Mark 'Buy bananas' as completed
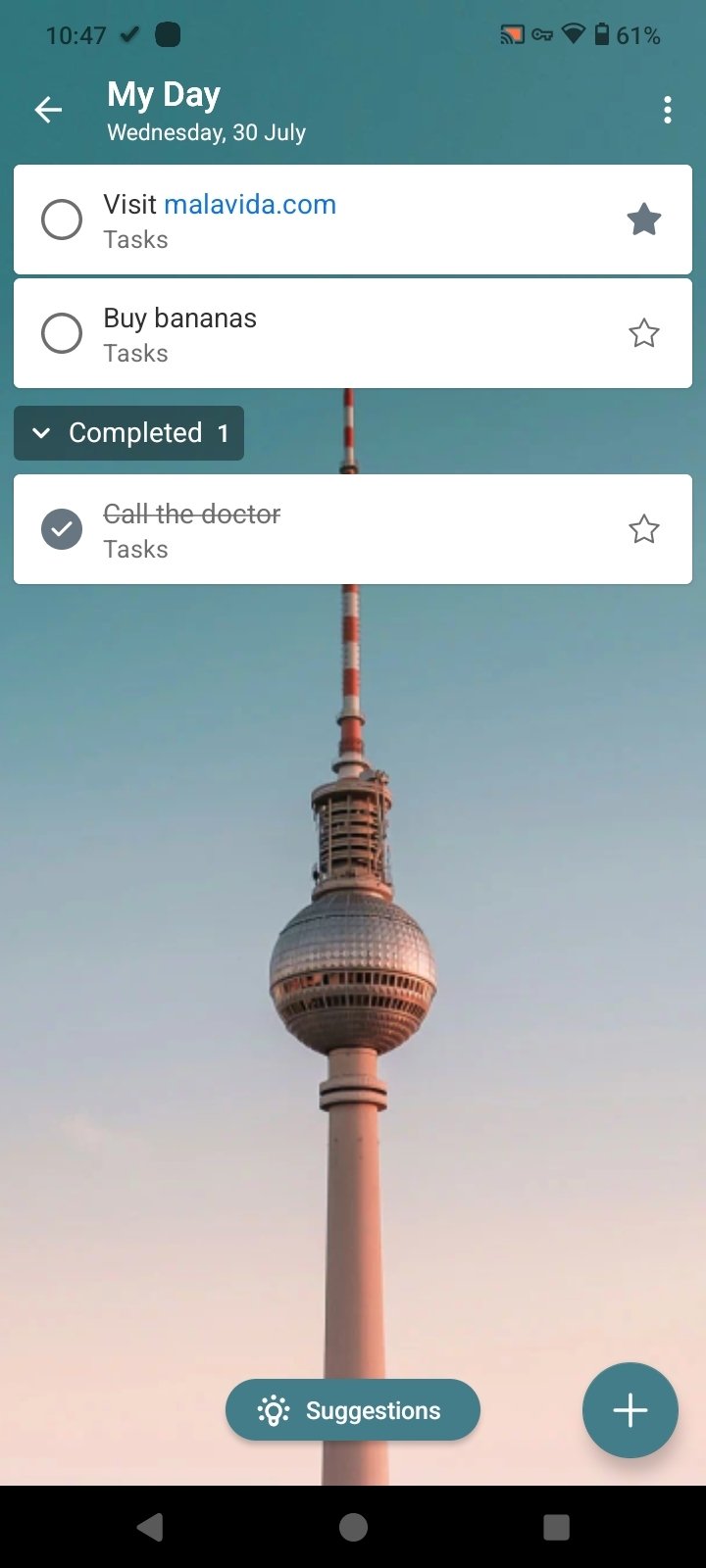The image size is (706, 1568). [62, 333]
